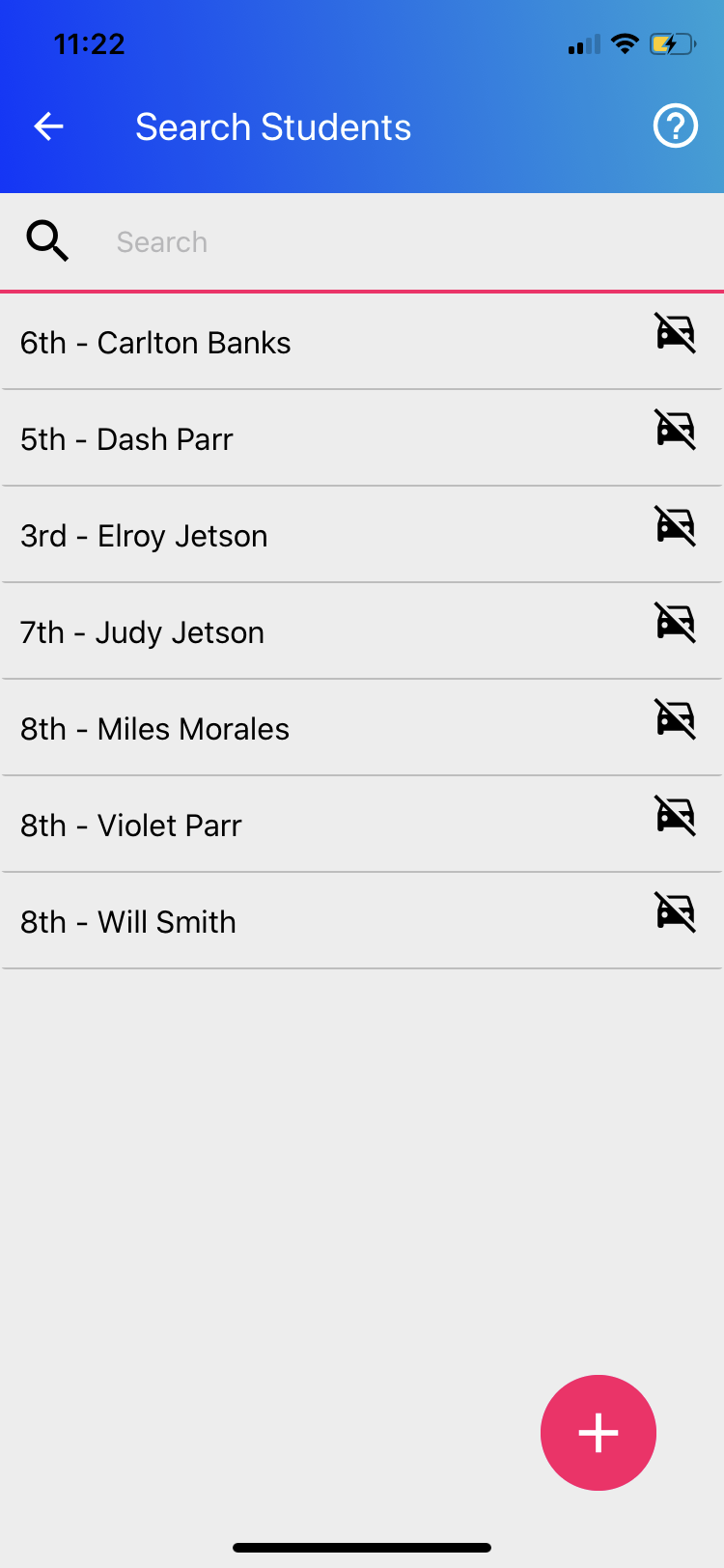Open student 5th - Dash Parr
Image resolution: width=724 pixels, height=1568 pixels.
(362, 438)
